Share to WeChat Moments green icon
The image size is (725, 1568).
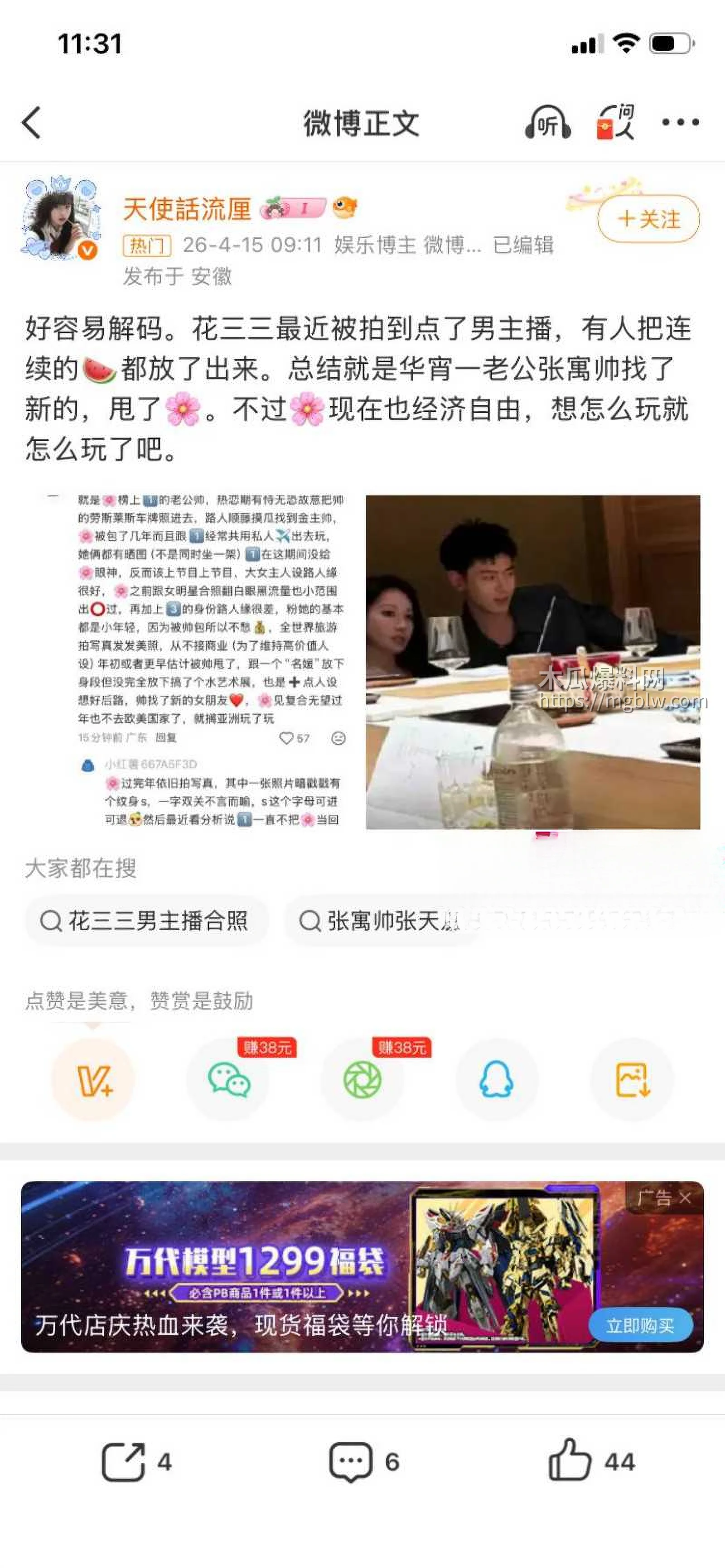click(362, 1078)
